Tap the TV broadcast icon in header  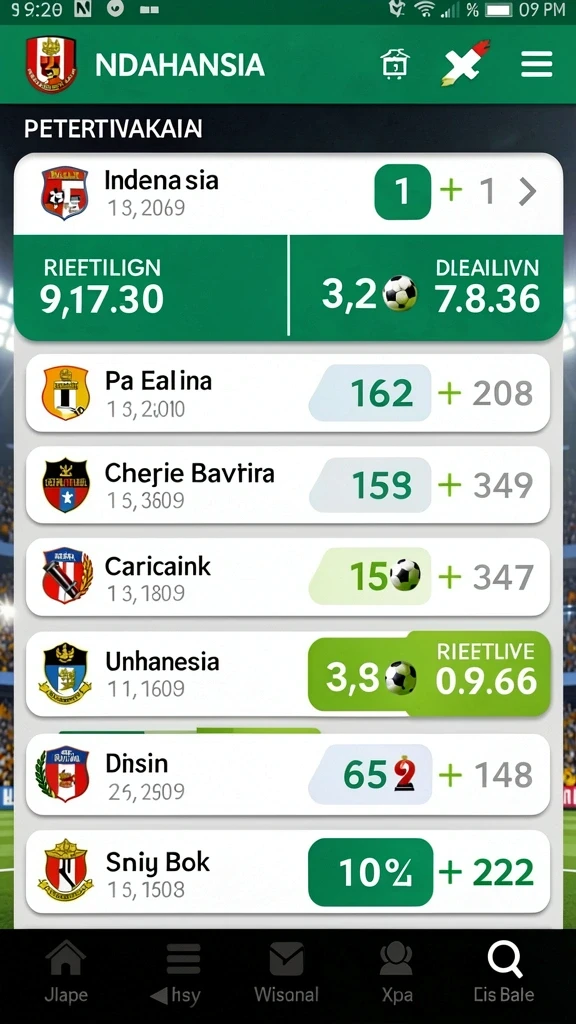pyautogui.click(x=394, y=64)
